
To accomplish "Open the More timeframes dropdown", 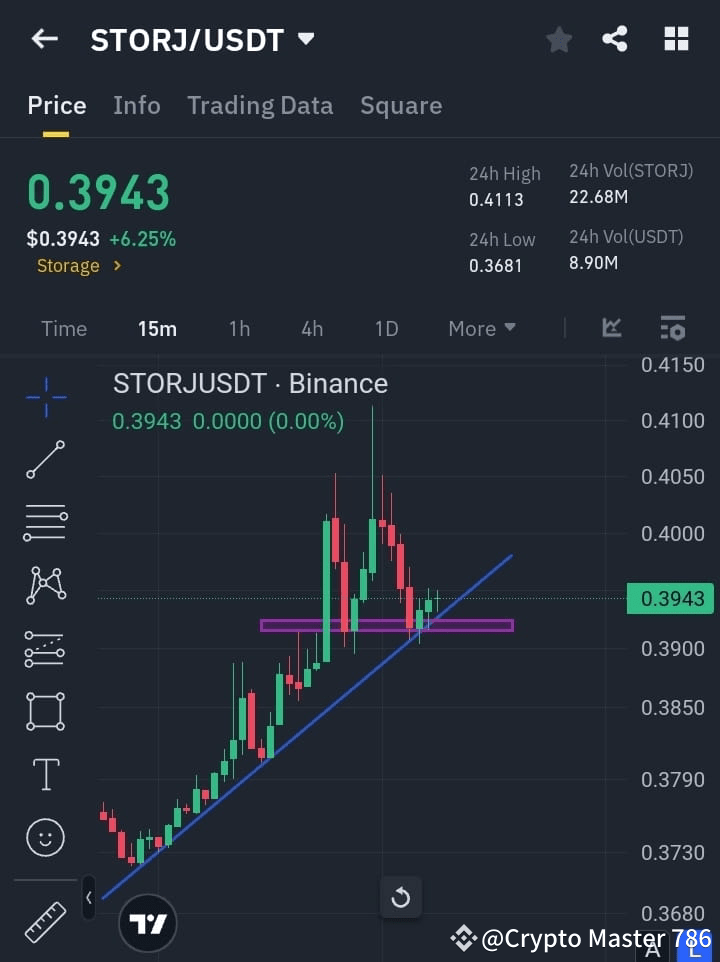I will [481, 328].
